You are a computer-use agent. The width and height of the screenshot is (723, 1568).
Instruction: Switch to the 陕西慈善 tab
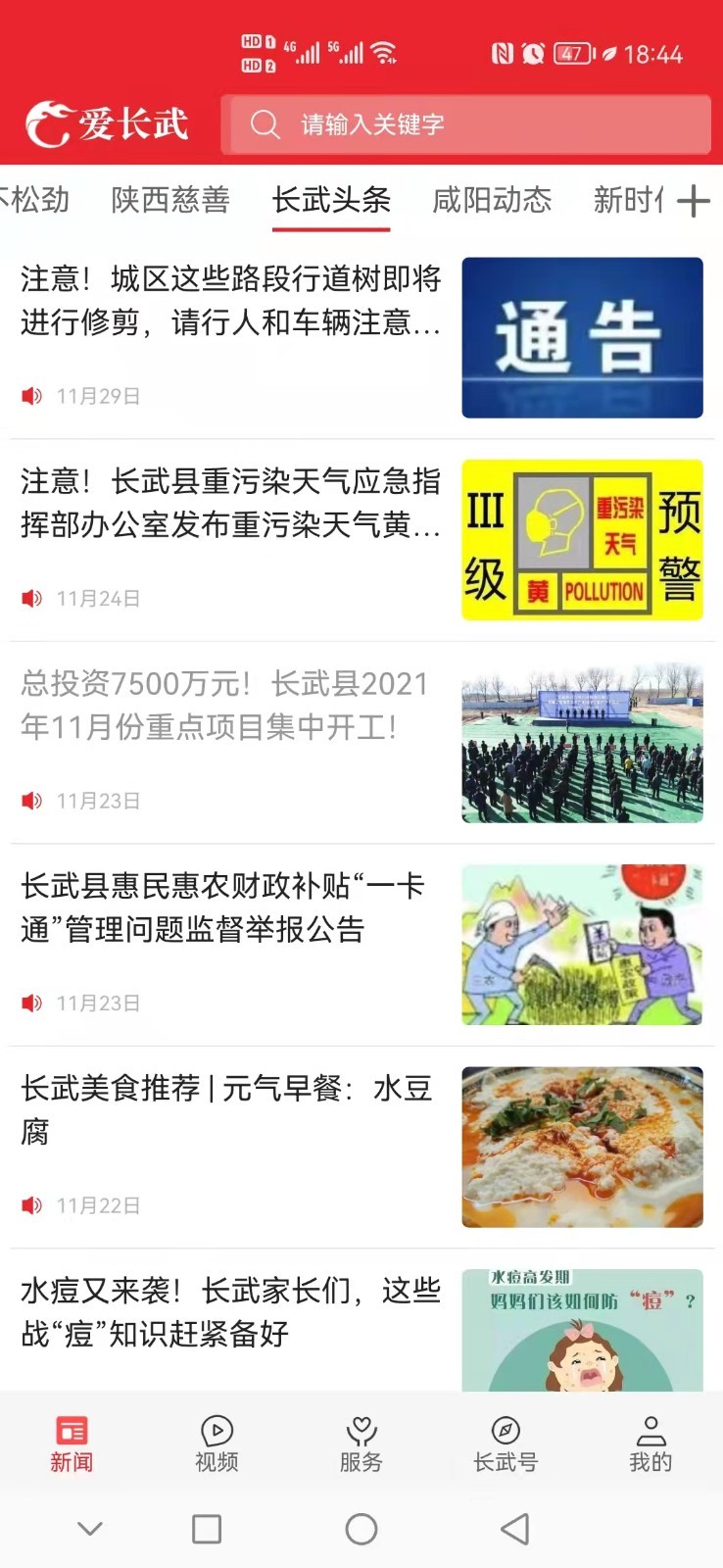[170, 200]
